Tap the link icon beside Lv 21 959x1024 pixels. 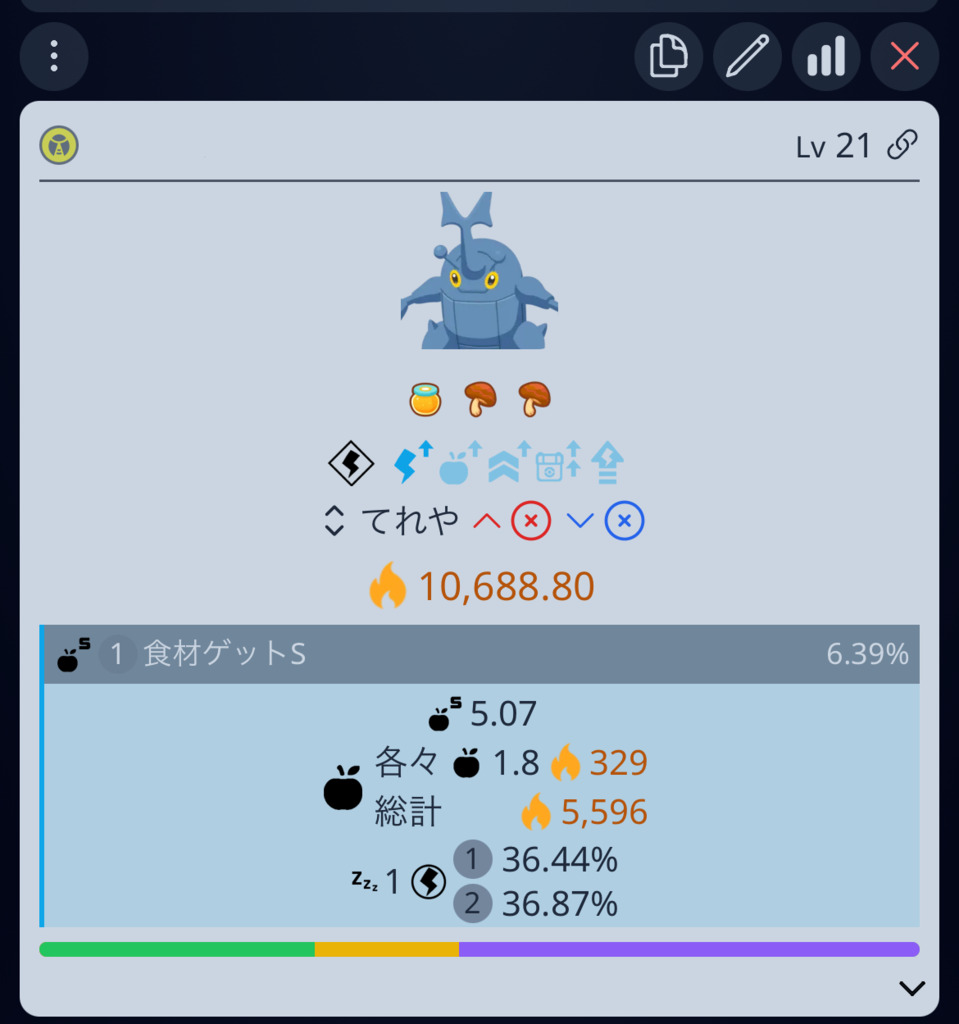902,146
